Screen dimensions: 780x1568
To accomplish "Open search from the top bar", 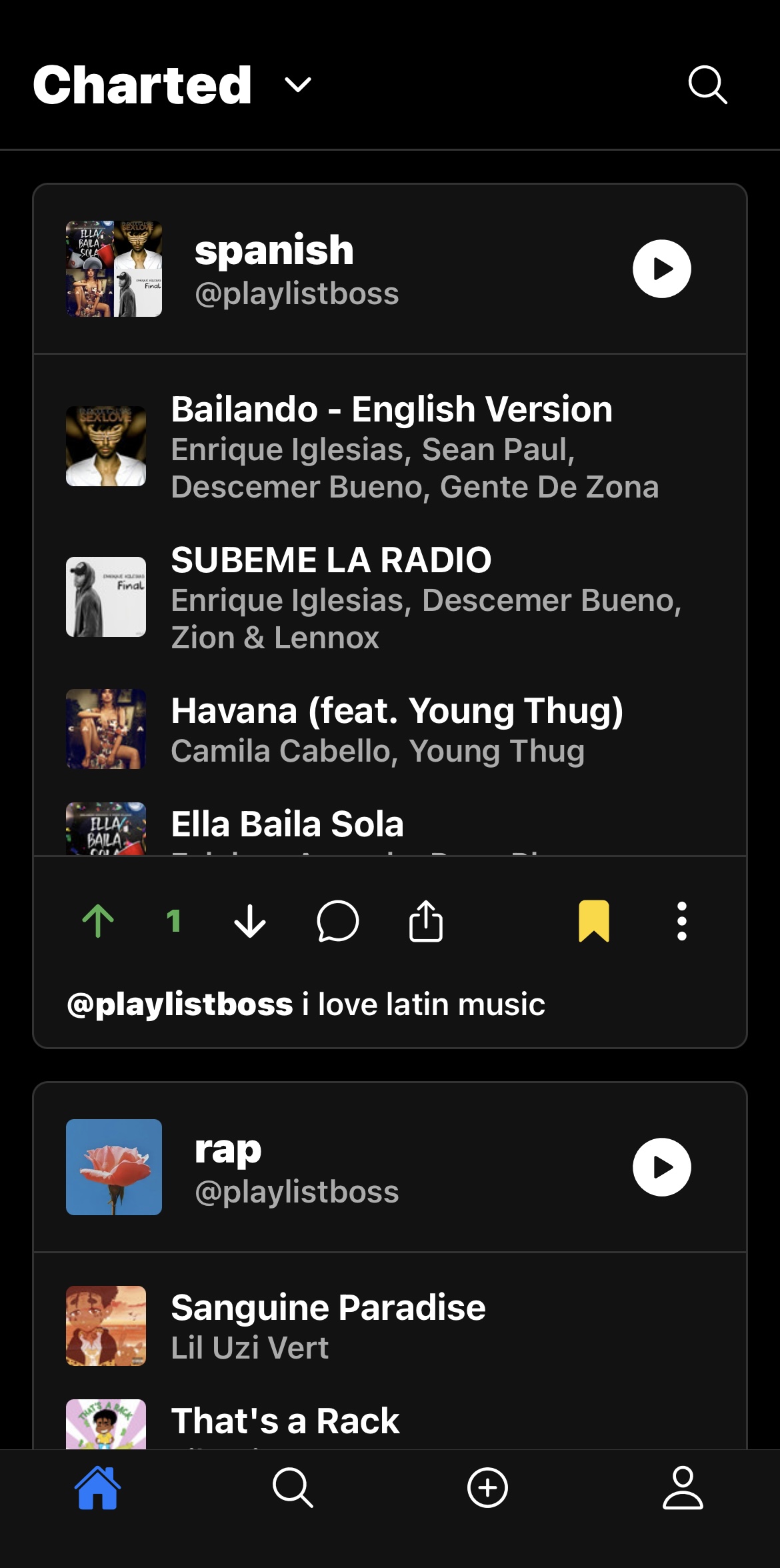I will [x=708, y=85].
